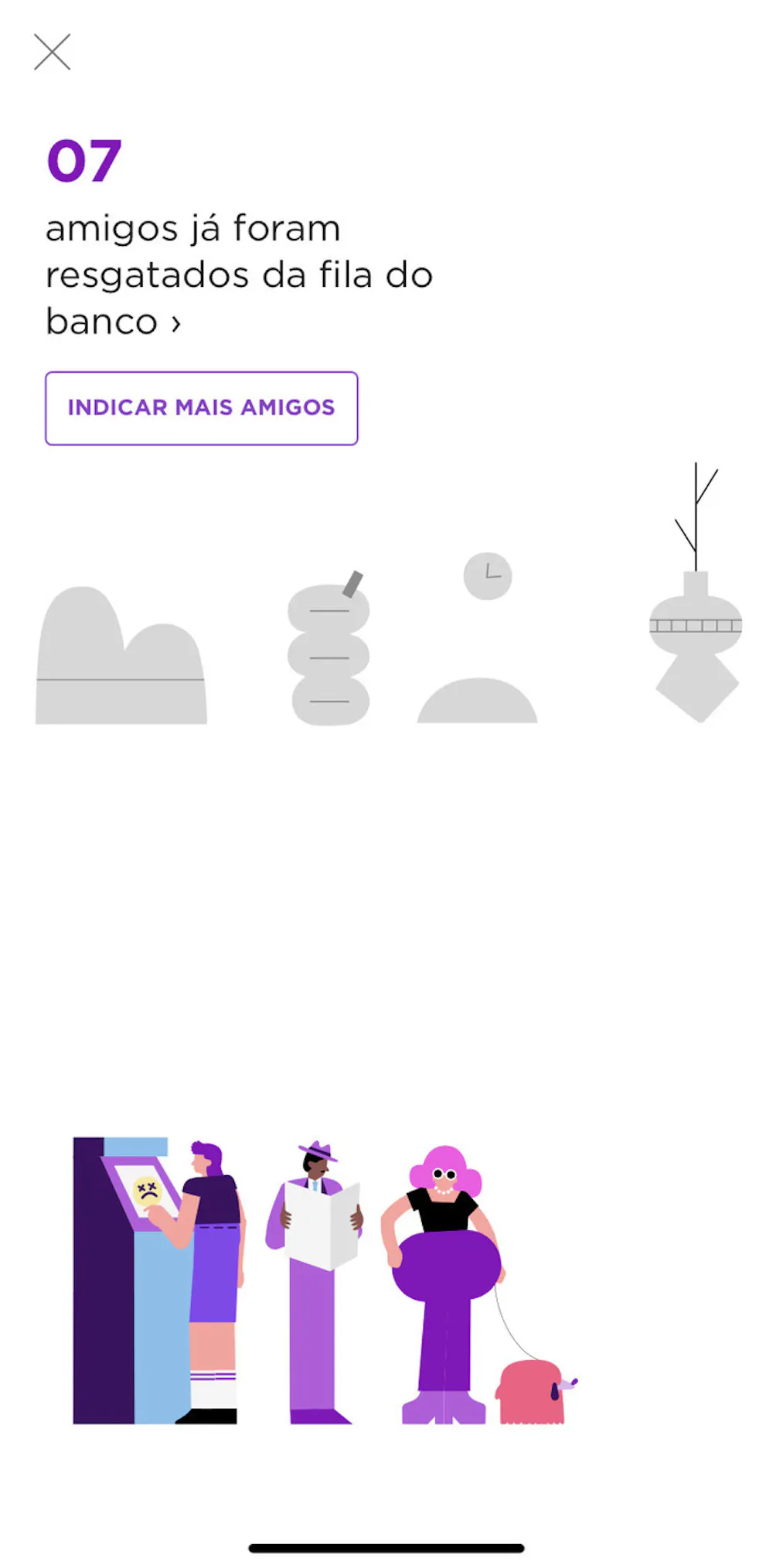The image size is (773, 1568).
Task: Open list of amigos resgatados da fila
Action: click(238, 275)
